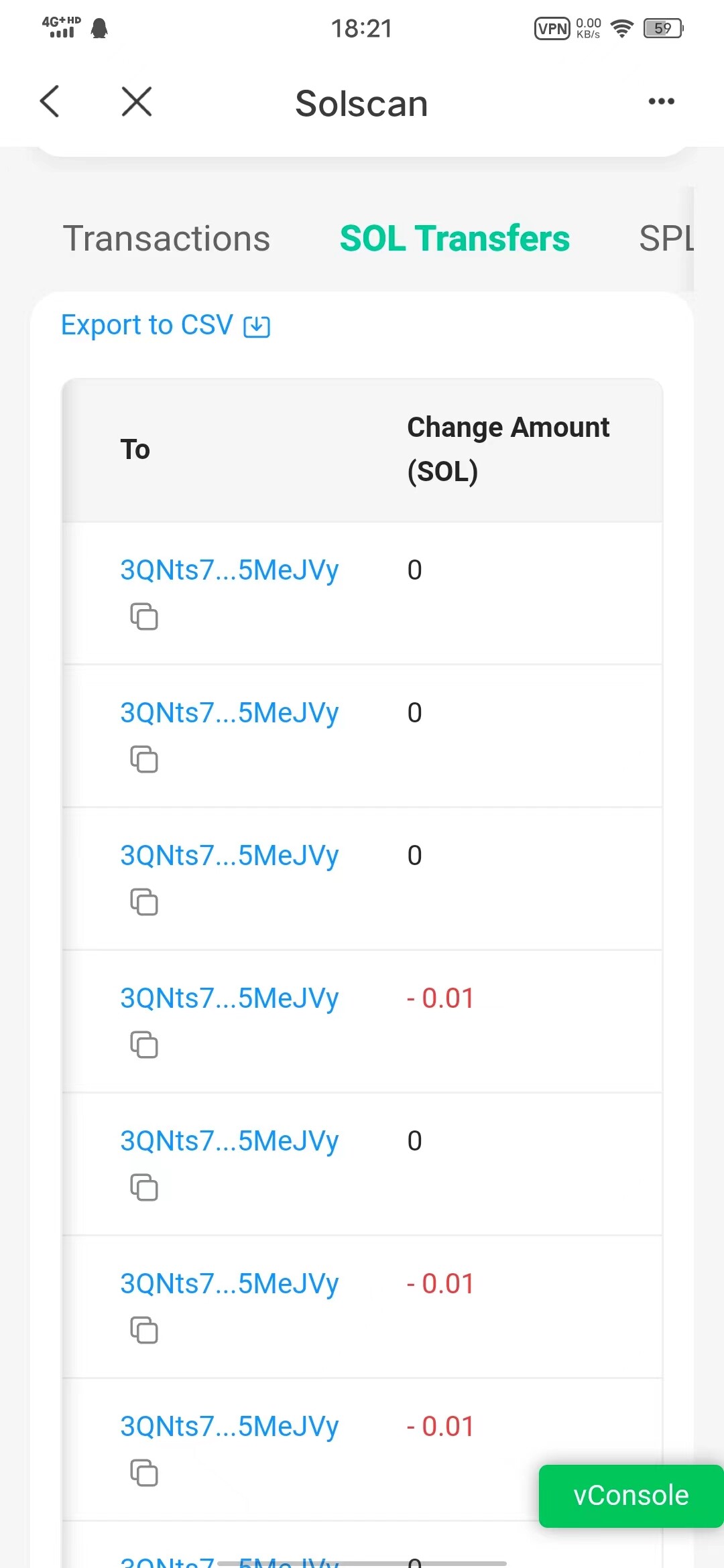
Task: Close the Solscan page with the X
Action: pyautogui.click(x=137, y=102)
